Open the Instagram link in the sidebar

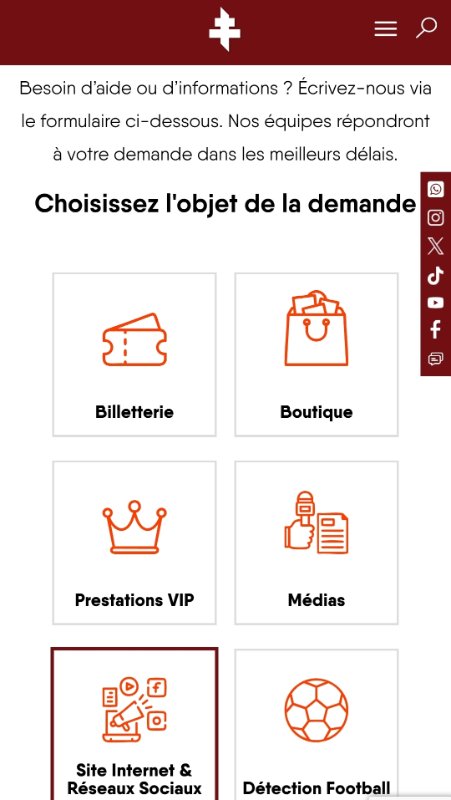tap(435, 218)
